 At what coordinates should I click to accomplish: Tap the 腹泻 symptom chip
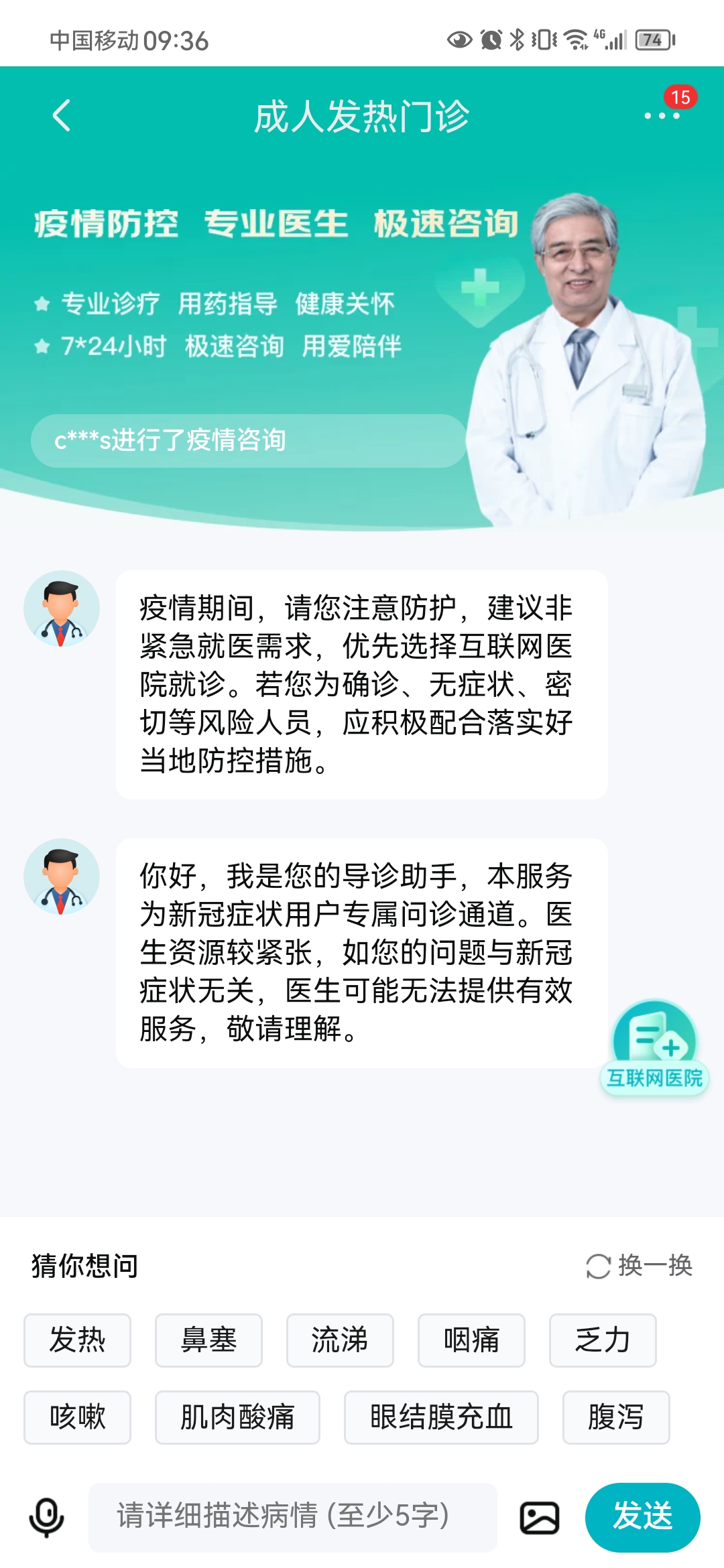click(615, 1417)
